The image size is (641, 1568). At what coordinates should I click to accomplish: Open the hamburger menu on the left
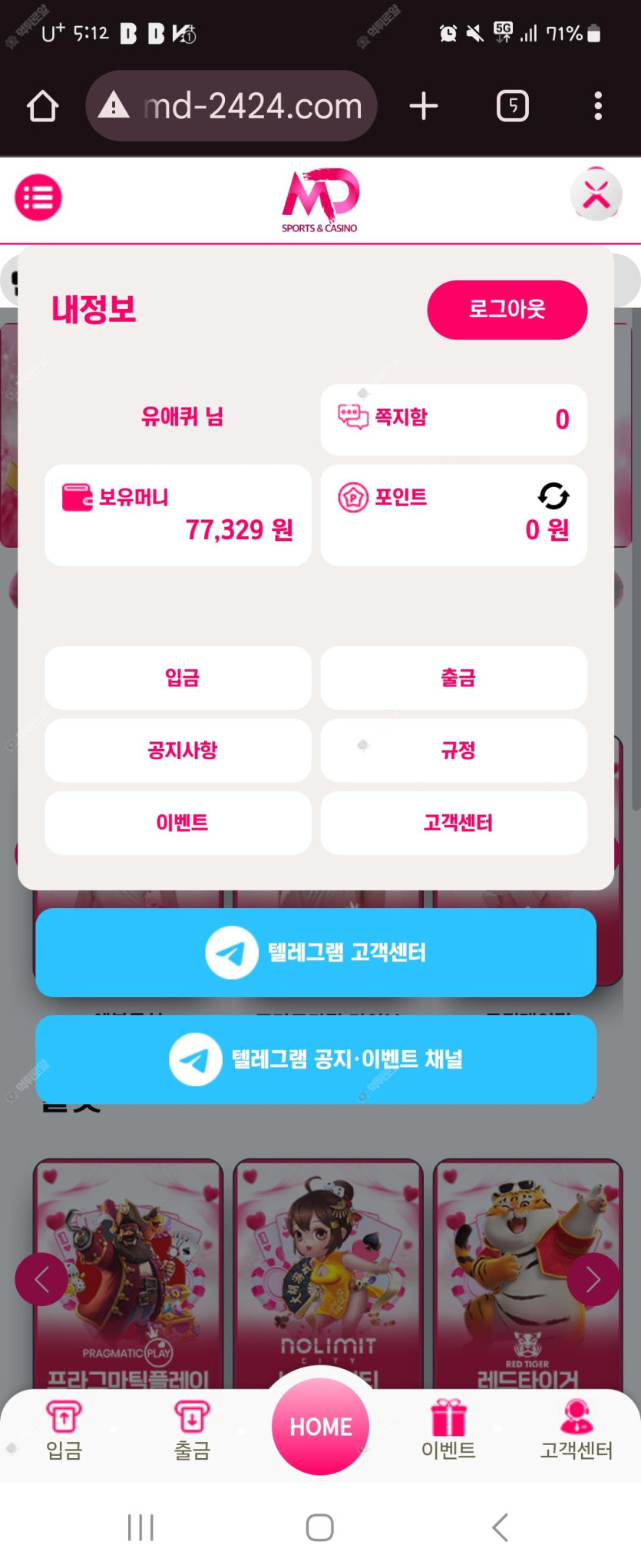click(38, 197)
